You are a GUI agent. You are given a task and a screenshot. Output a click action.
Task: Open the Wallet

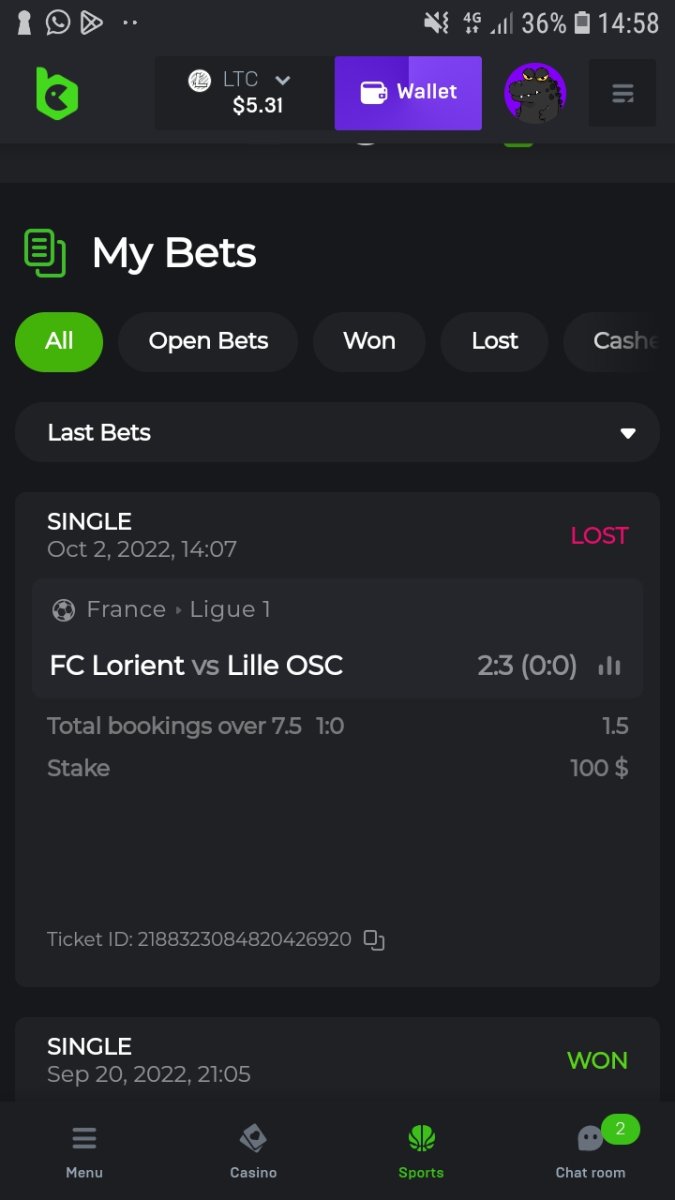point(408,92)
